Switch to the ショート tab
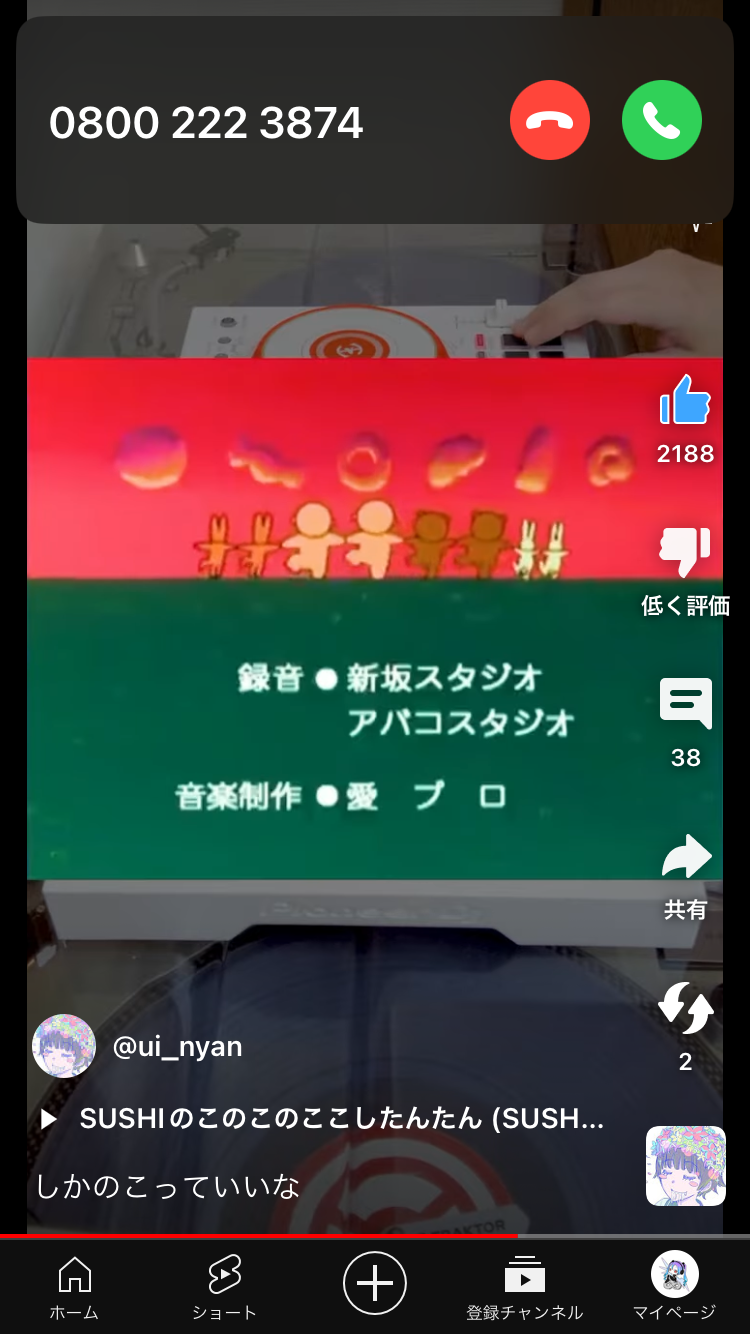The height and width of the screenshot is (1334, 750). (224, 1288)
